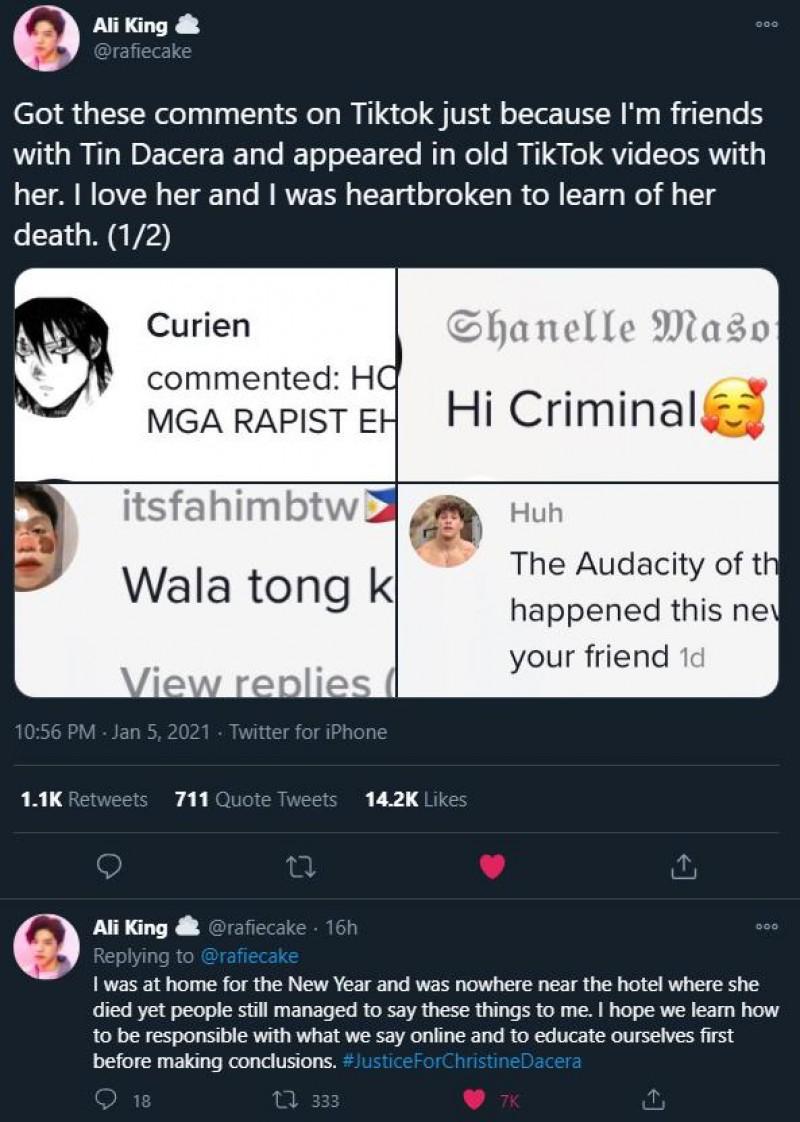Viewport: 800px width, 1122px height.
Task: View the 711 Quote Tweets
Action: tap(256, 799)
